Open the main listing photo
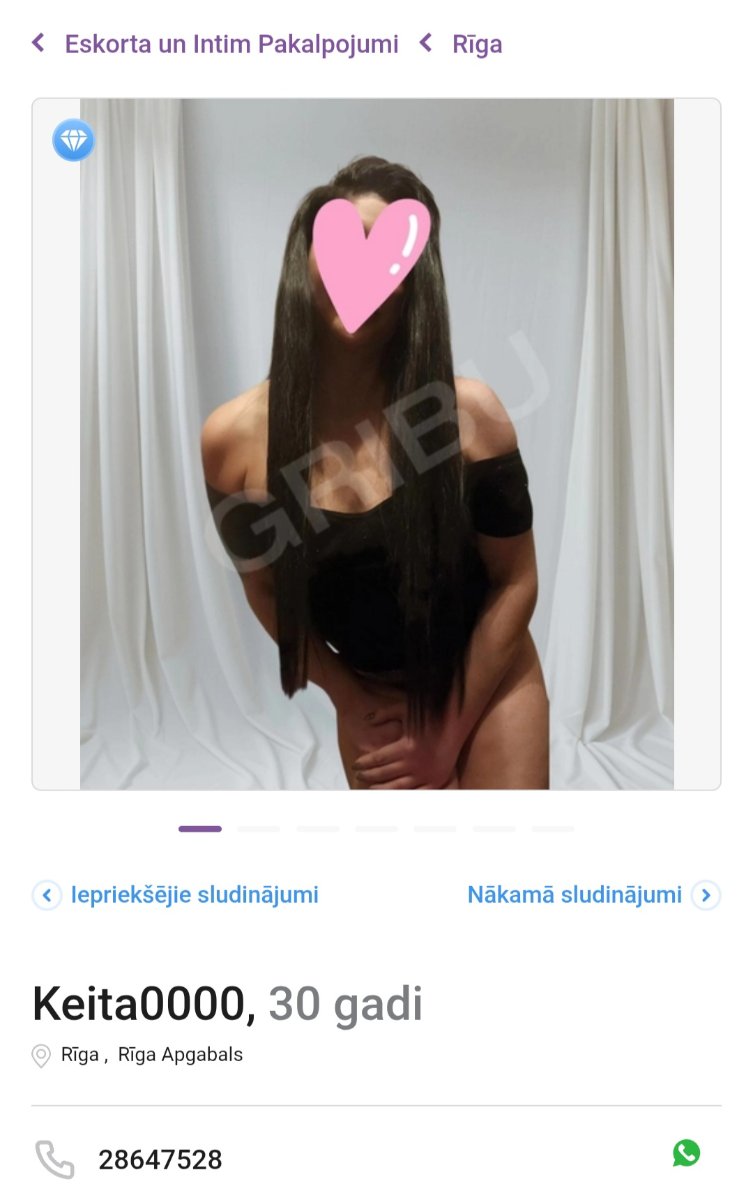Viewport: 753px width, 1200px height. 376,444
